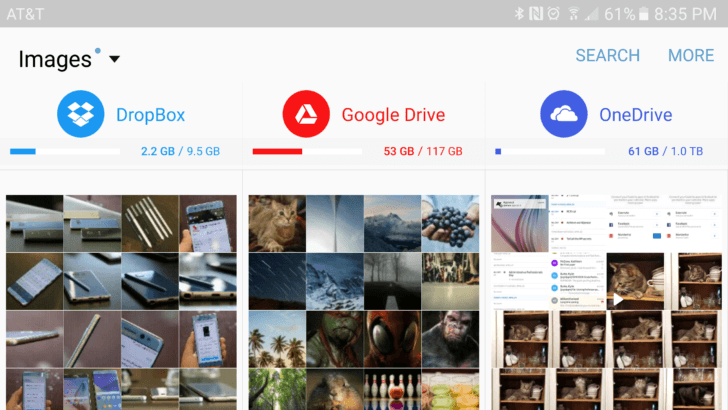Open the MORE menu

[691, 55]
